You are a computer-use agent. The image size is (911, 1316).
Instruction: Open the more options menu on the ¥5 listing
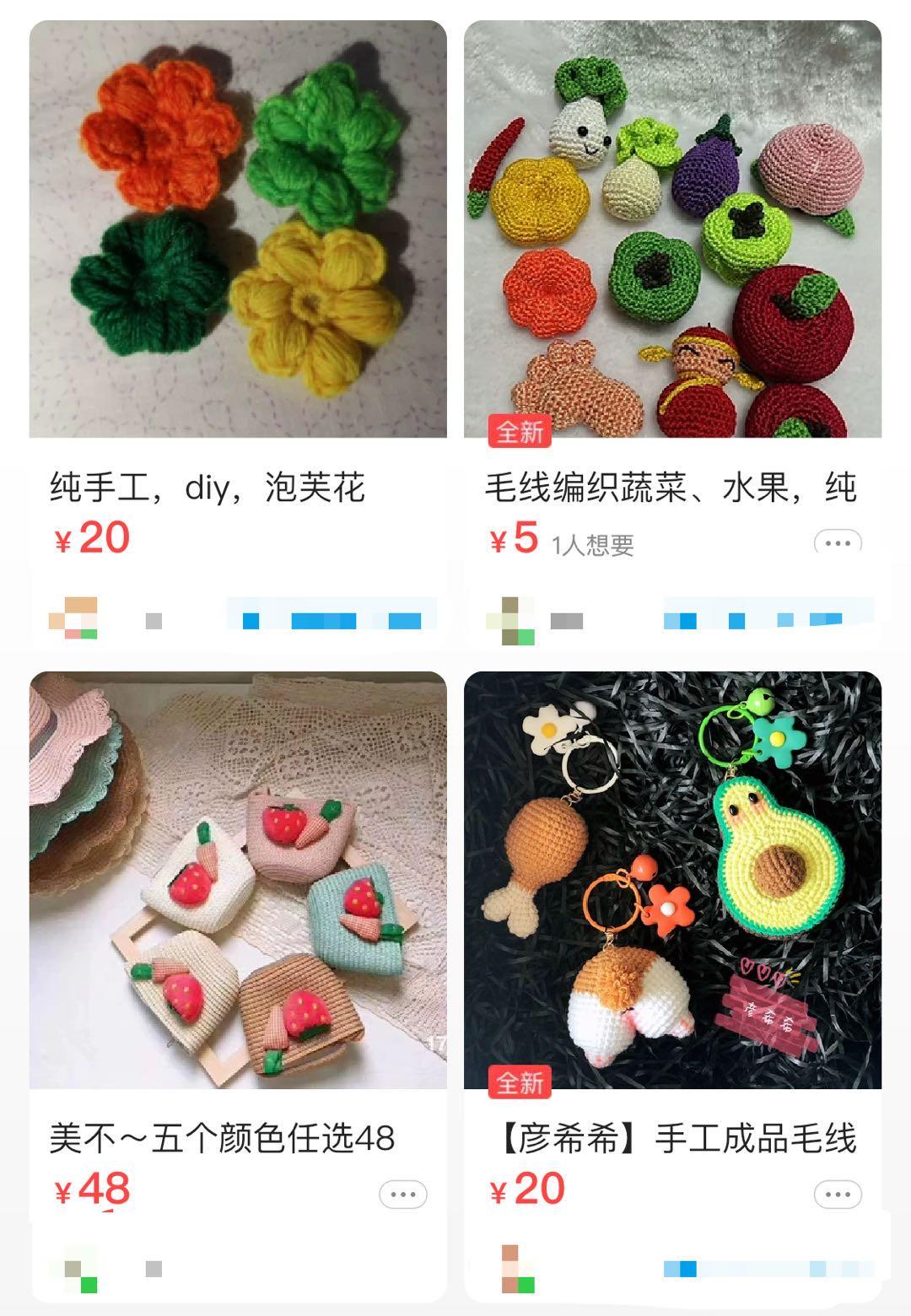coord(836,545)
